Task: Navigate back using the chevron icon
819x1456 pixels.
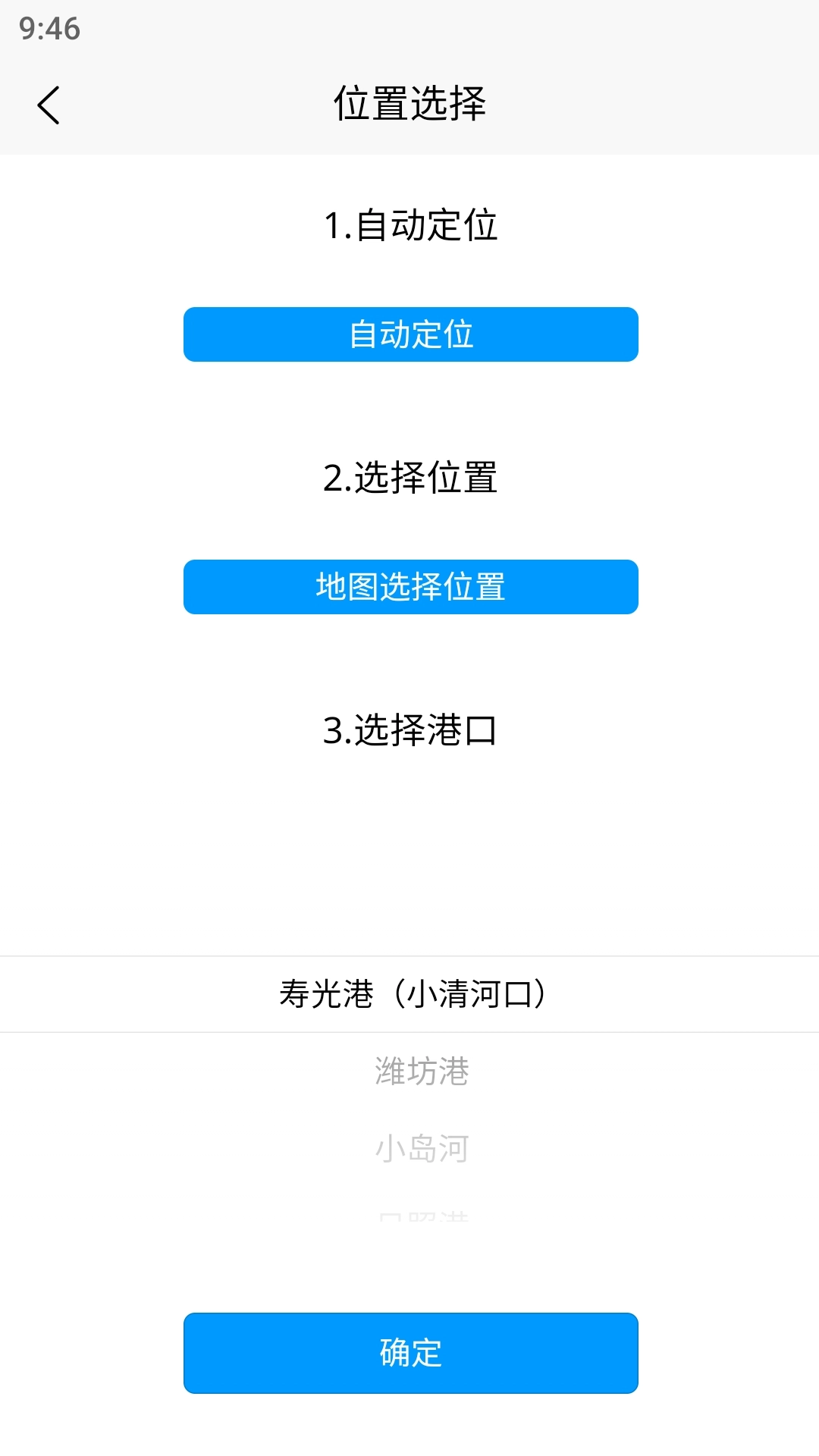Action: [x=49, y=104]
